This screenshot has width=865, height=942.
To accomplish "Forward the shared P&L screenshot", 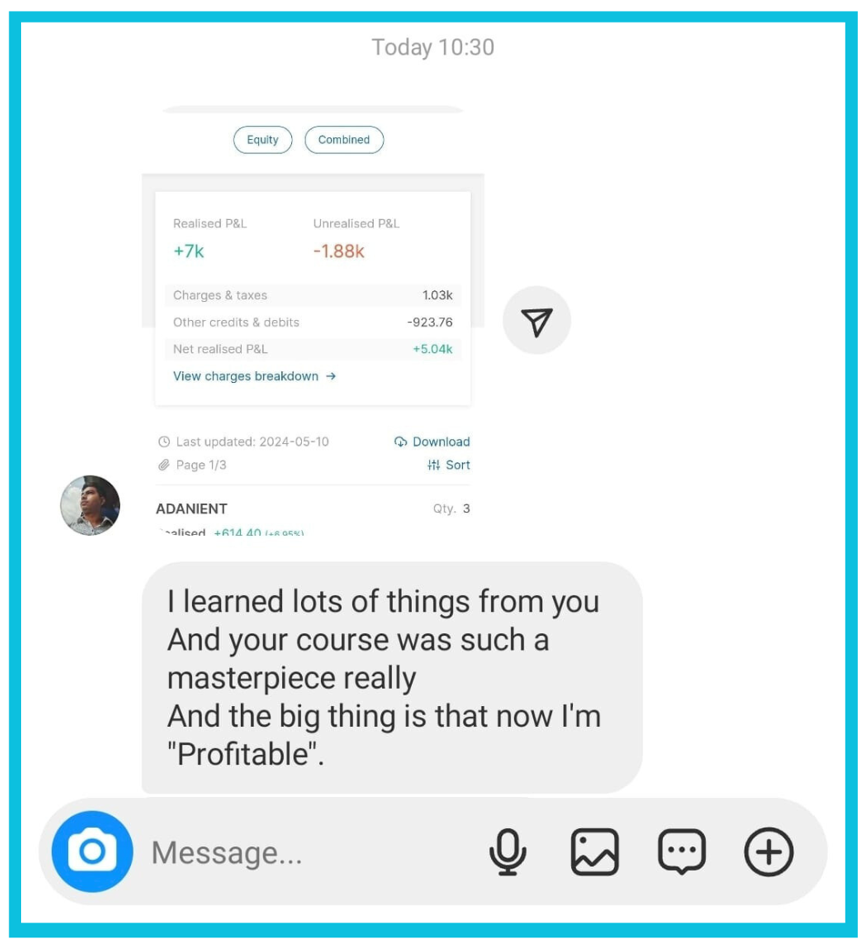I will point(537,321).
